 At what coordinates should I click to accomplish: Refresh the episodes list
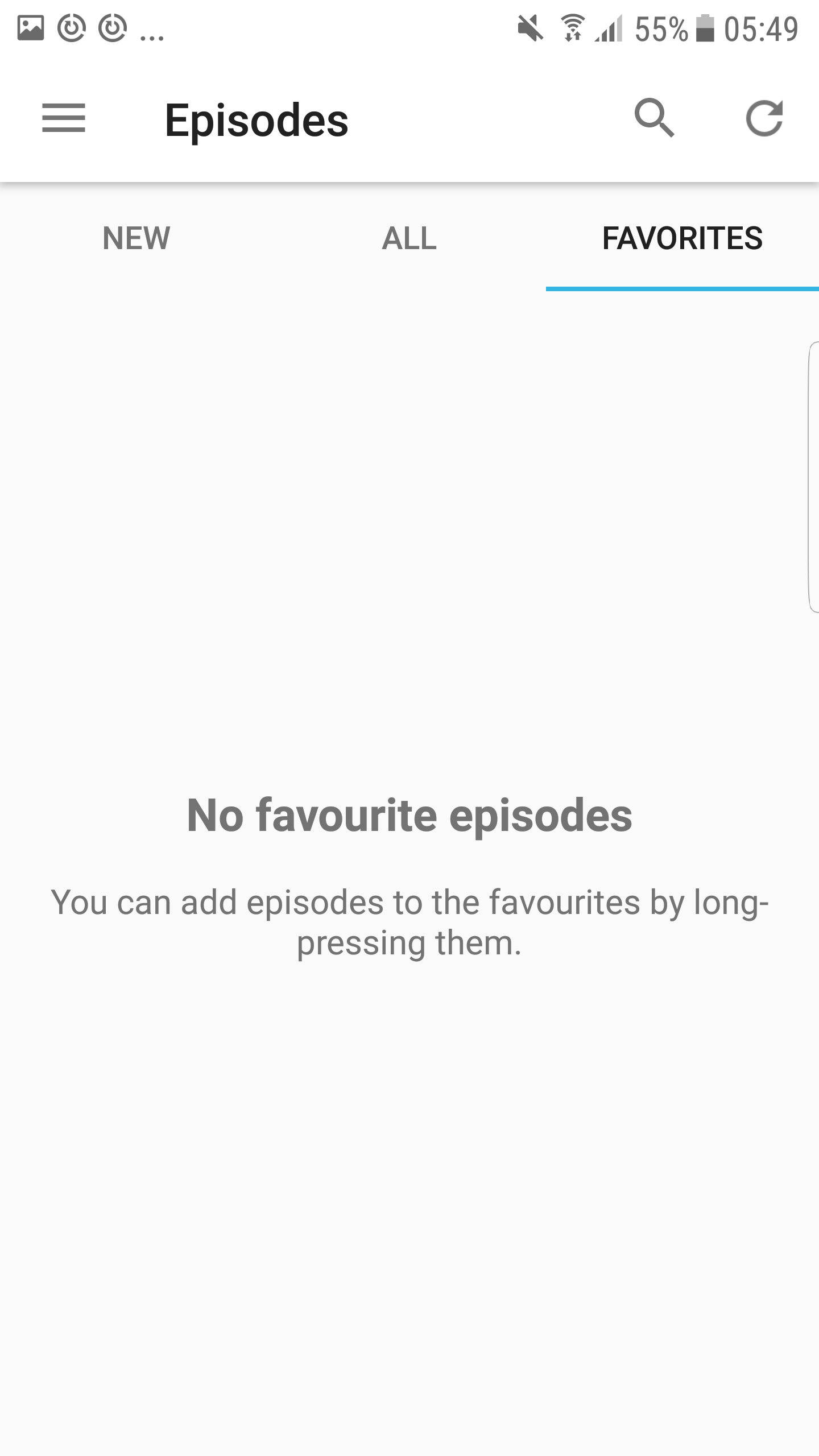[764, 118]
